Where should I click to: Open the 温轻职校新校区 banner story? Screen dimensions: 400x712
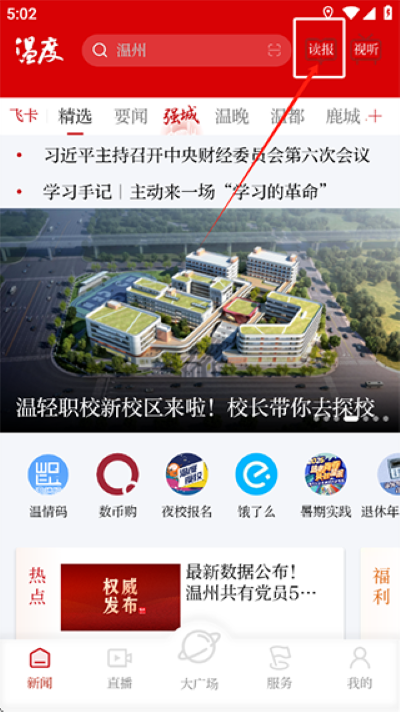(x=200, y=320)
